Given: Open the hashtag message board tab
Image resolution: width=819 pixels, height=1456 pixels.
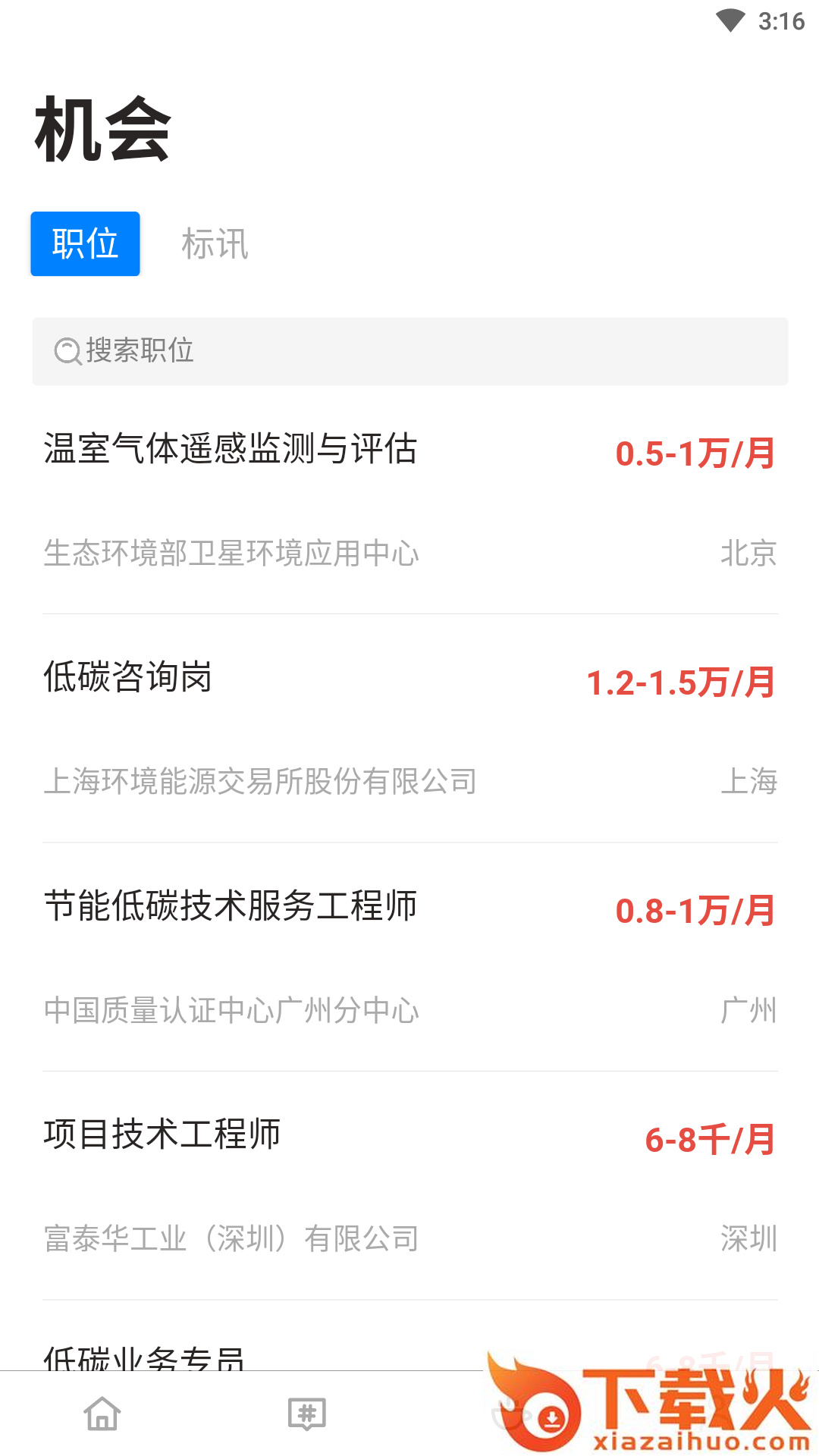Looking at the screenshot, I should (306, 1414).
